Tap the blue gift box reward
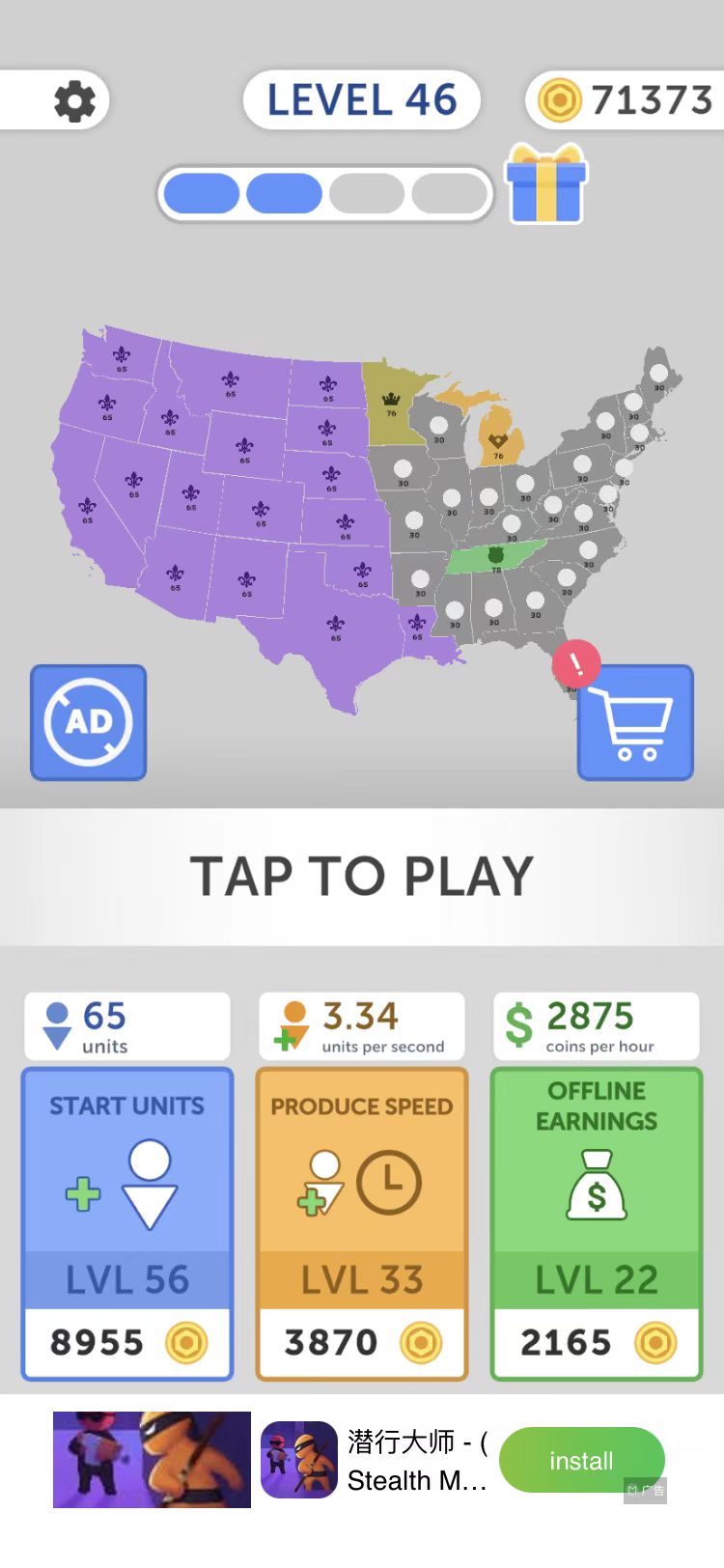The height and width of the screenshot is (1568, 724). (546, 183)
